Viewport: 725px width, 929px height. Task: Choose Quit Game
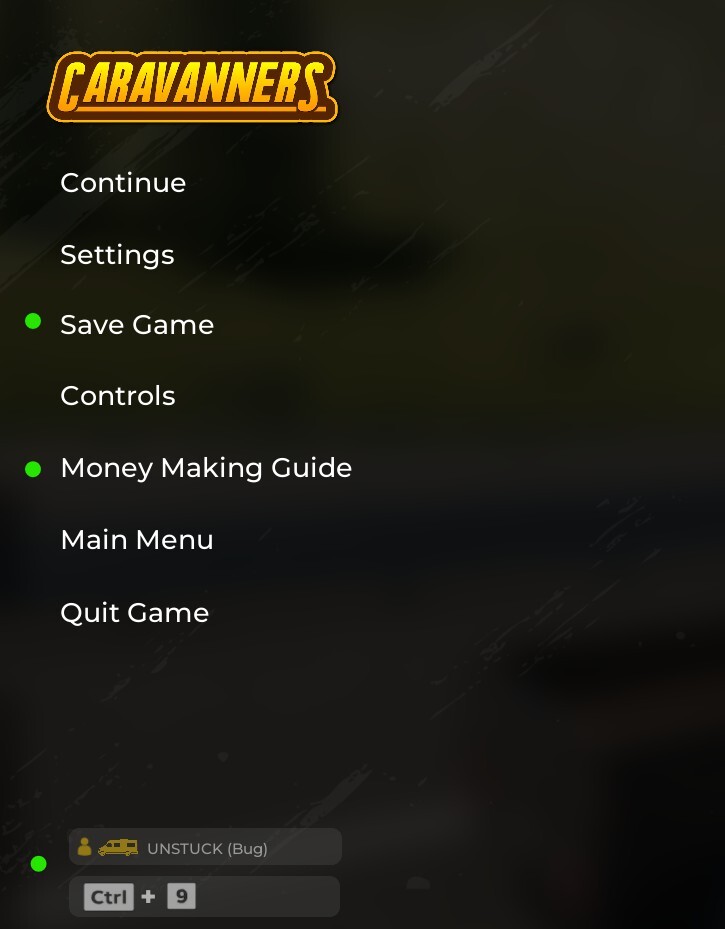pyautogui.click(x=135, y=613)
